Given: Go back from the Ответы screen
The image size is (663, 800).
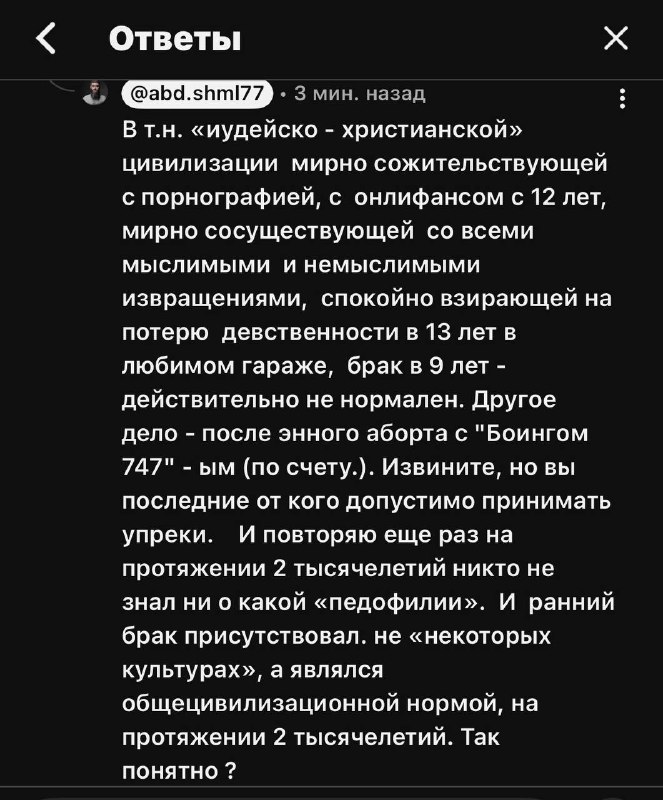Looking at the screenshot, I should [46, 39].
